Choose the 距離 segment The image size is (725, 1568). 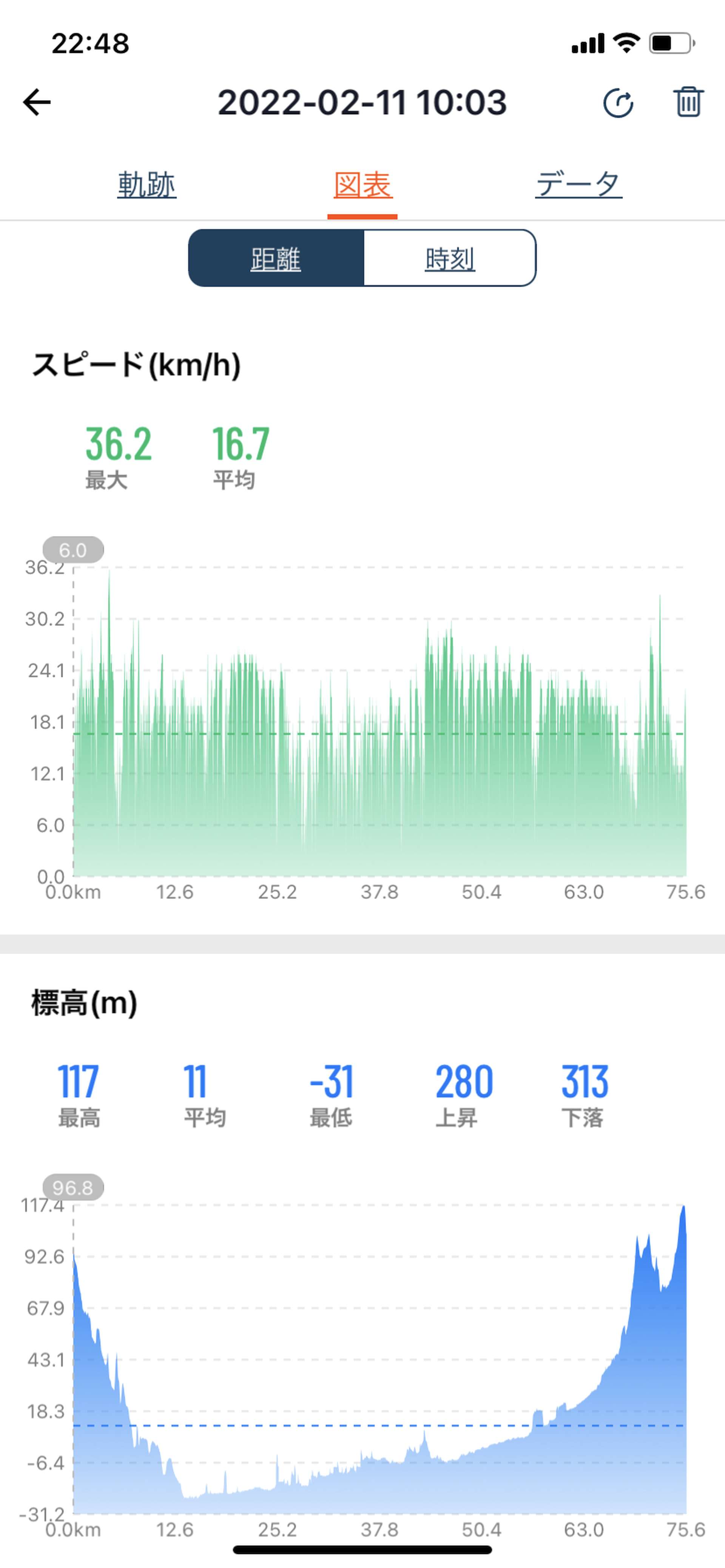tap(276, 258)
